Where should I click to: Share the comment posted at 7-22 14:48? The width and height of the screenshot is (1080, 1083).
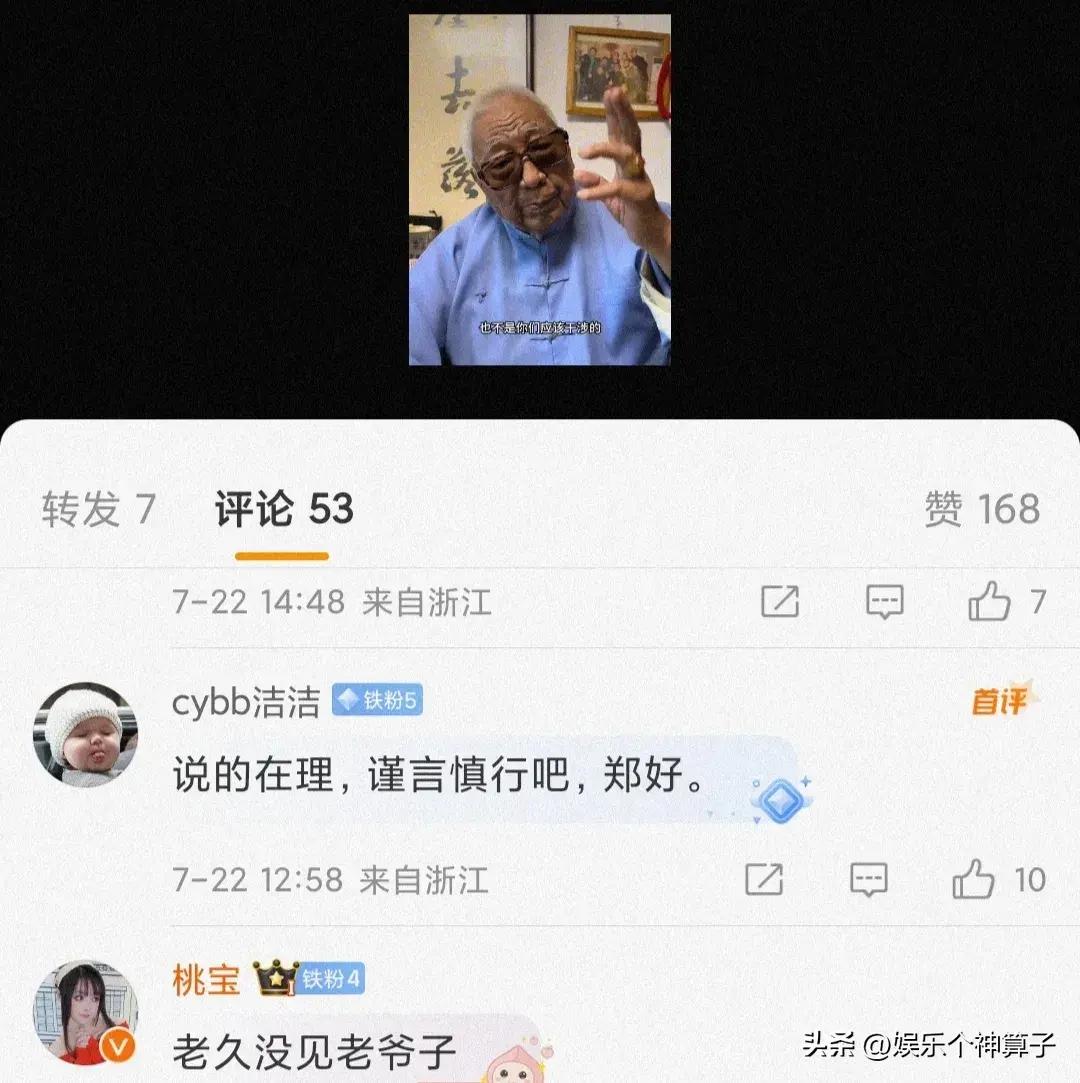coord(780,602)
